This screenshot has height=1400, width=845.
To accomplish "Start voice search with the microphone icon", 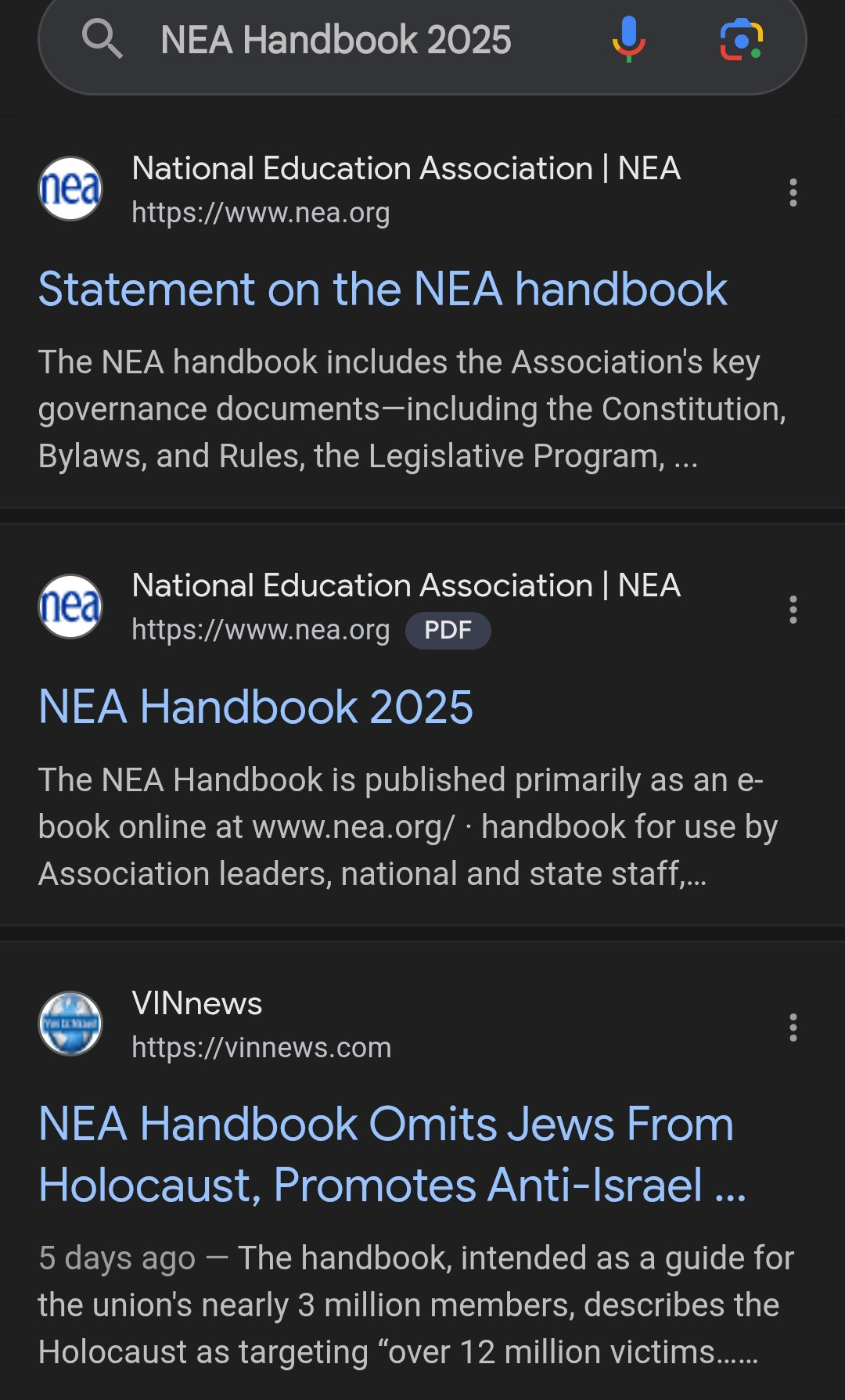I will [x=628, y=40].
